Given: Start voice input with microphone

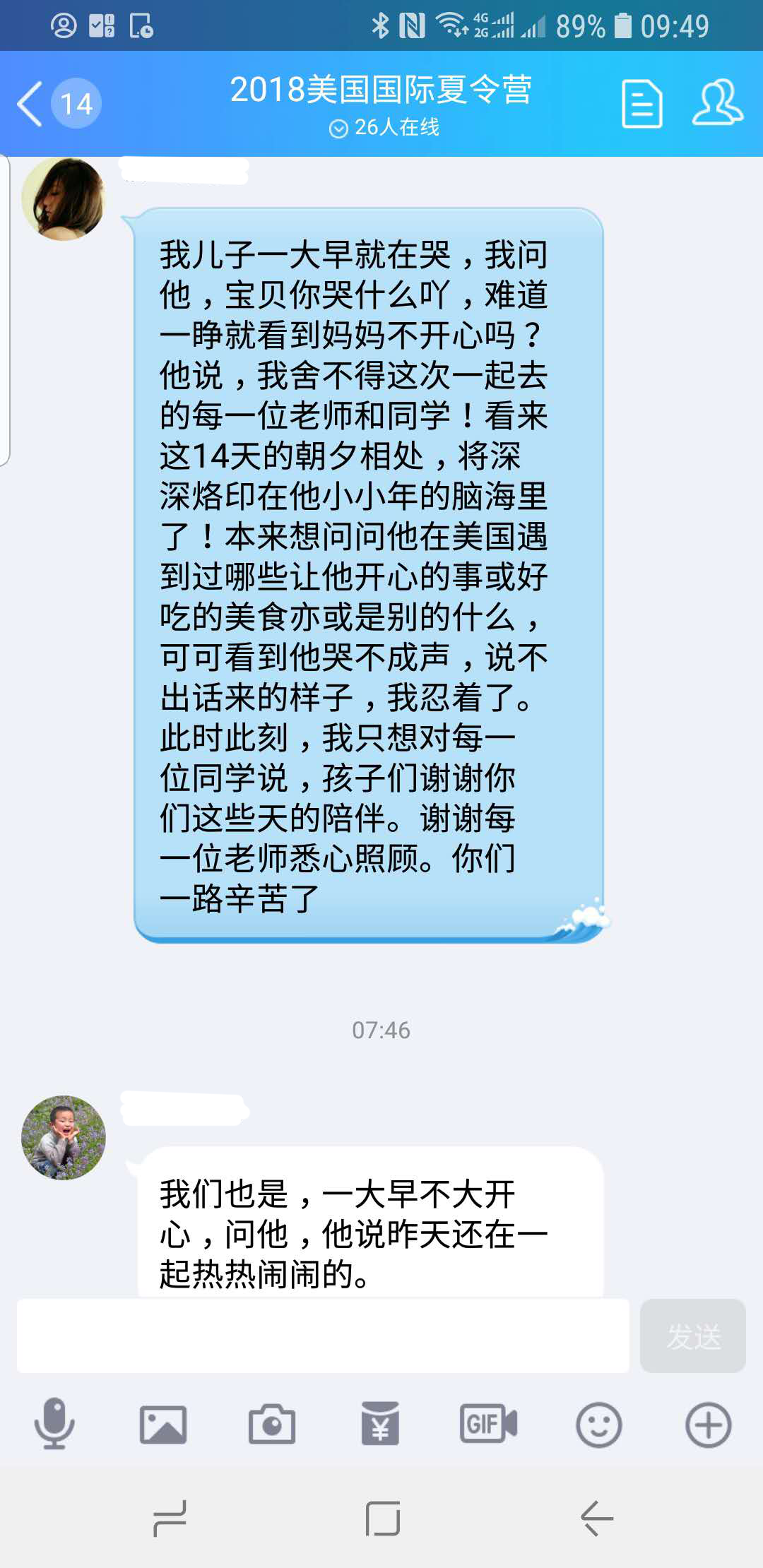Looking at the screenshot, I should point(54,1424).
